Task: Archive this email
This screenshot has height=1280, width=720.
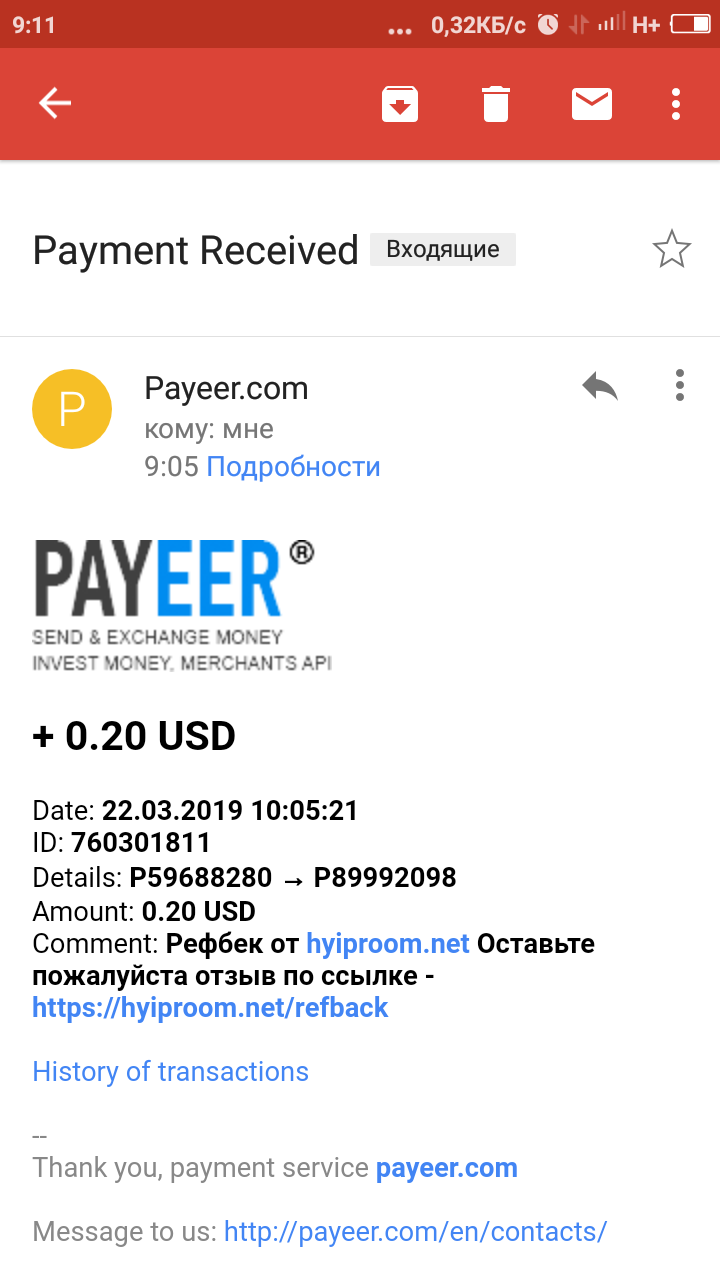Action: point(400,104)
